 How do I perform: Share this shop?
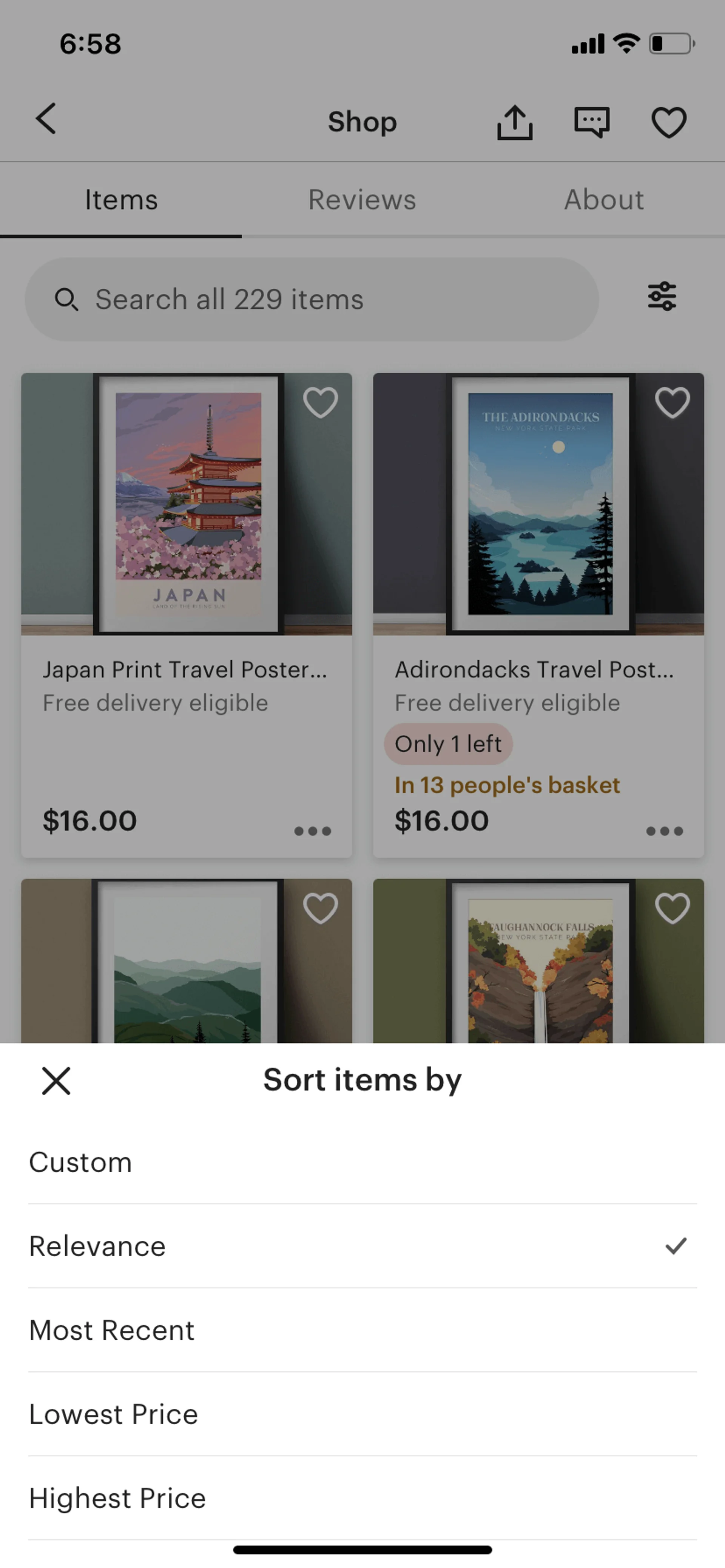[515, 122]
